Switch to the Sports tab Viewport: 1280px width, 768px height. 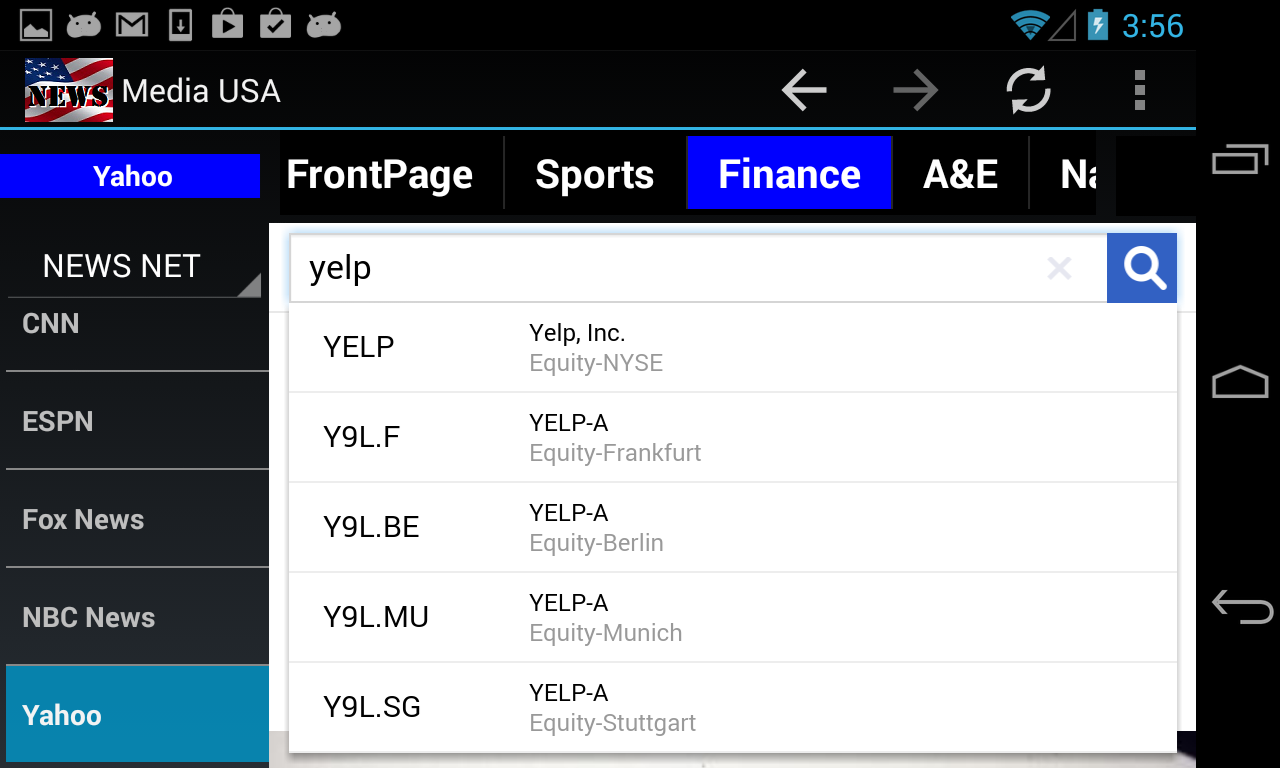pos(594,175)
